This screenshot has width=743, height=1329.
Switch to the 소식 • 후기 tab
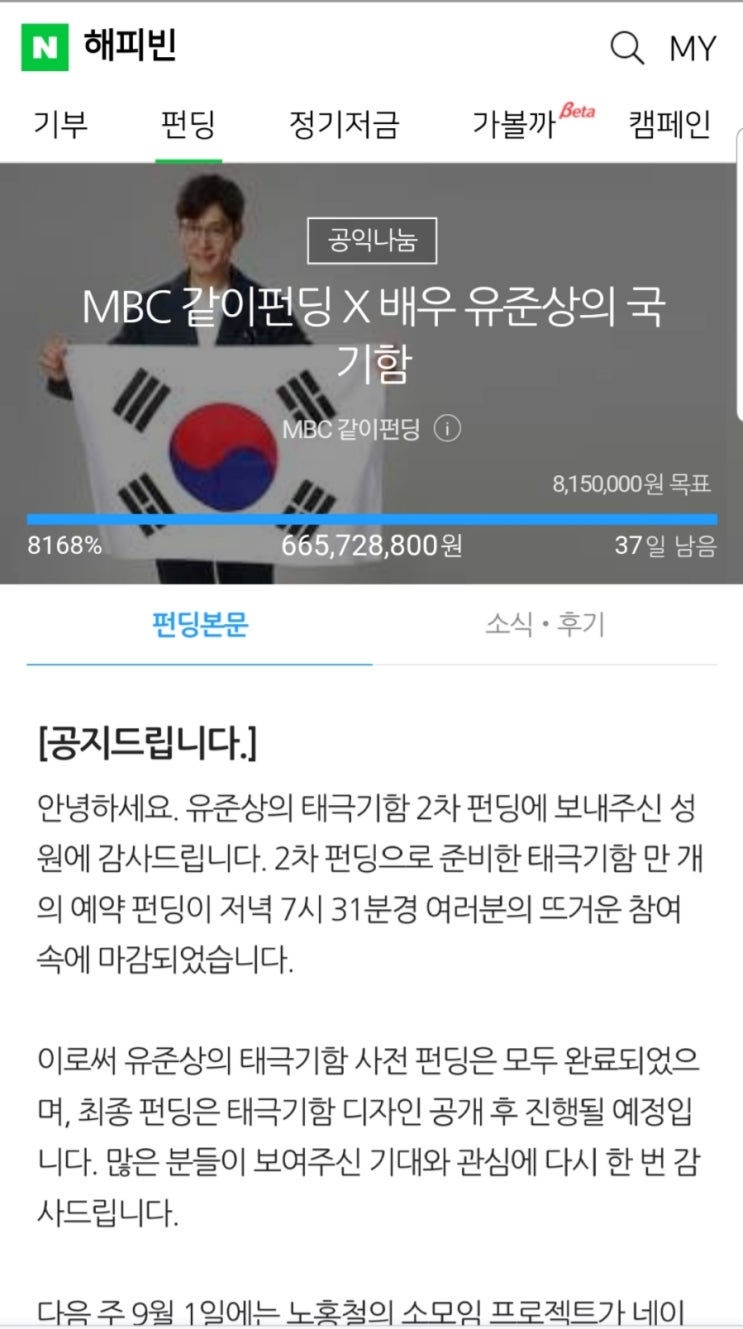tap(545, 626)
